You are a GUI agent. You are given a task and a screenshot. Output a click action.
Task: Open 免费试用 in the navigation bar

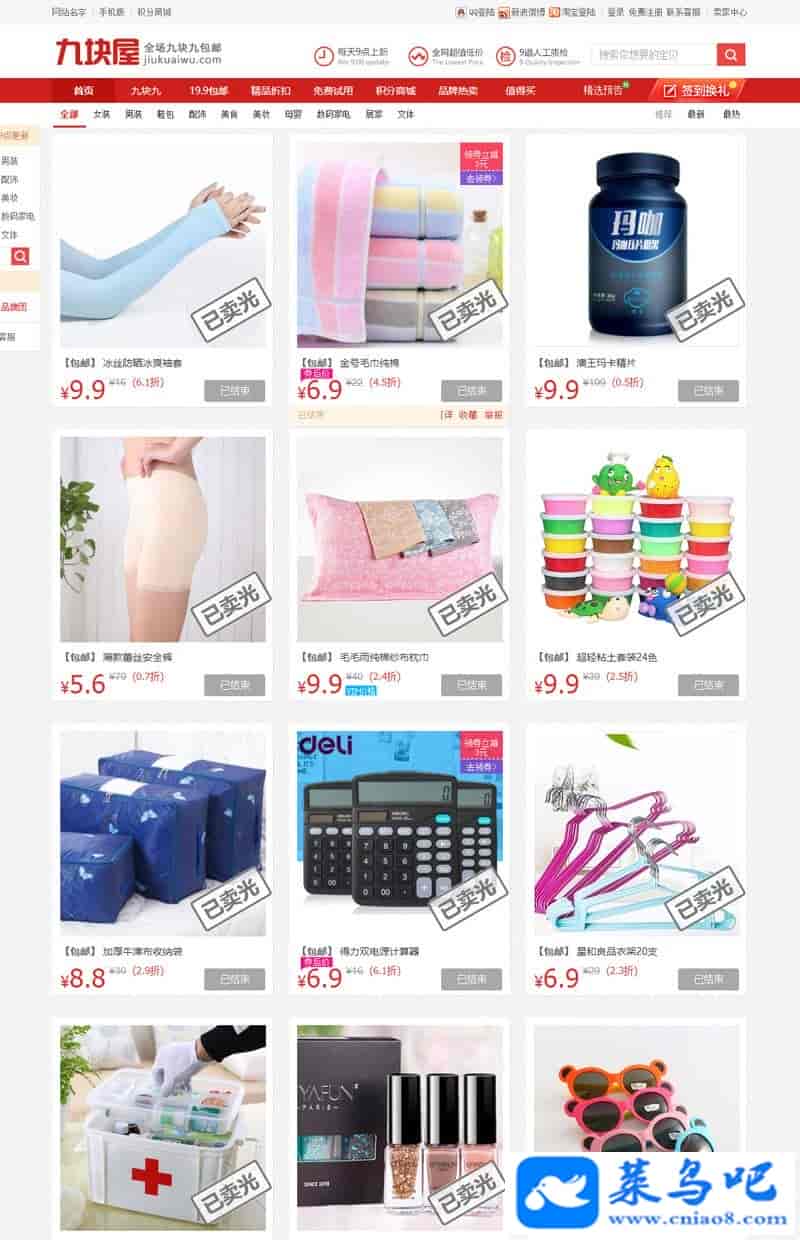coord(332,90)
